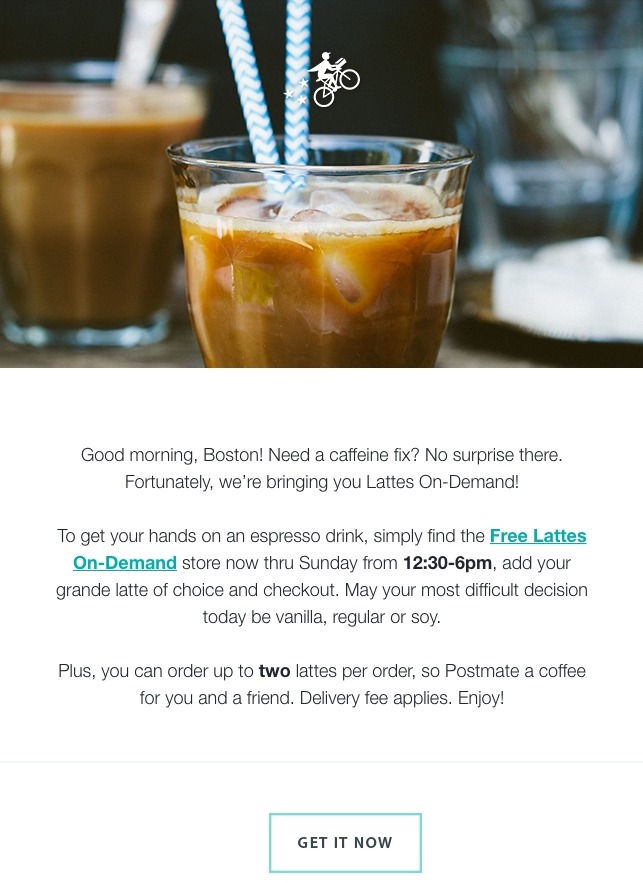
Task: Open the Free Lattes On-Demand link
Action: pos(537,536)
